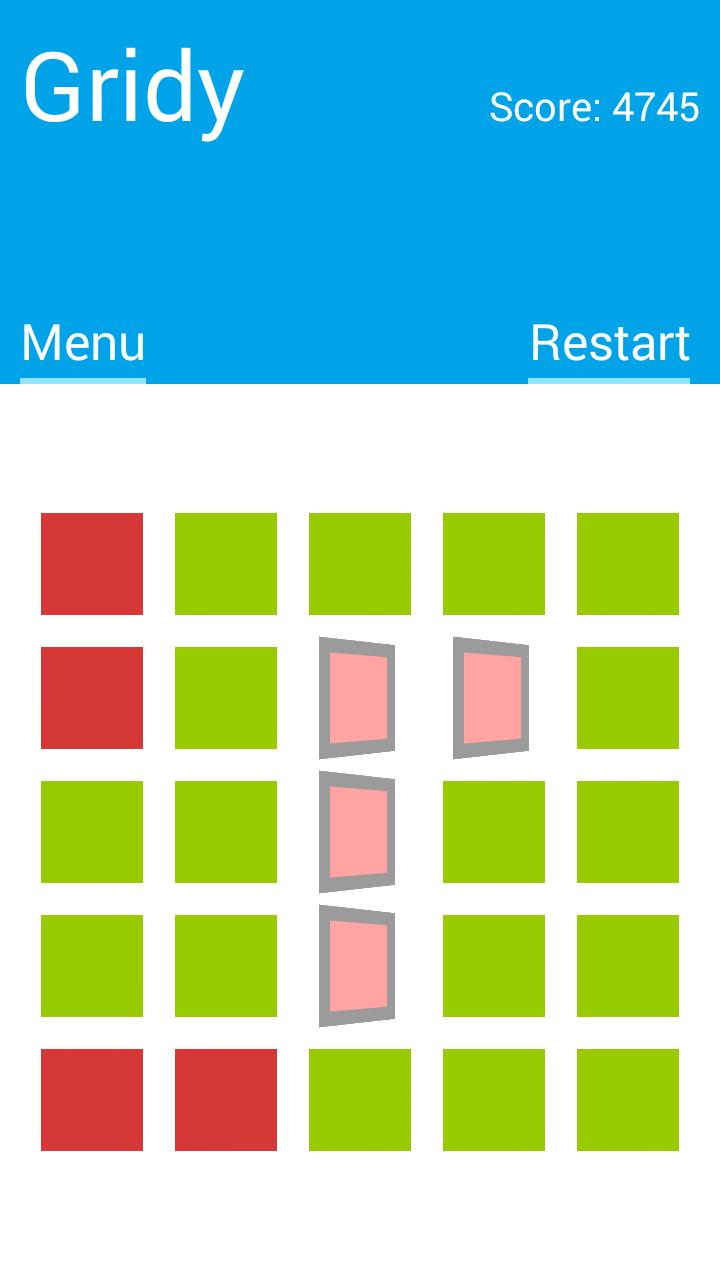Tap the green tile in grid's top-right corner

click(628, 564)
